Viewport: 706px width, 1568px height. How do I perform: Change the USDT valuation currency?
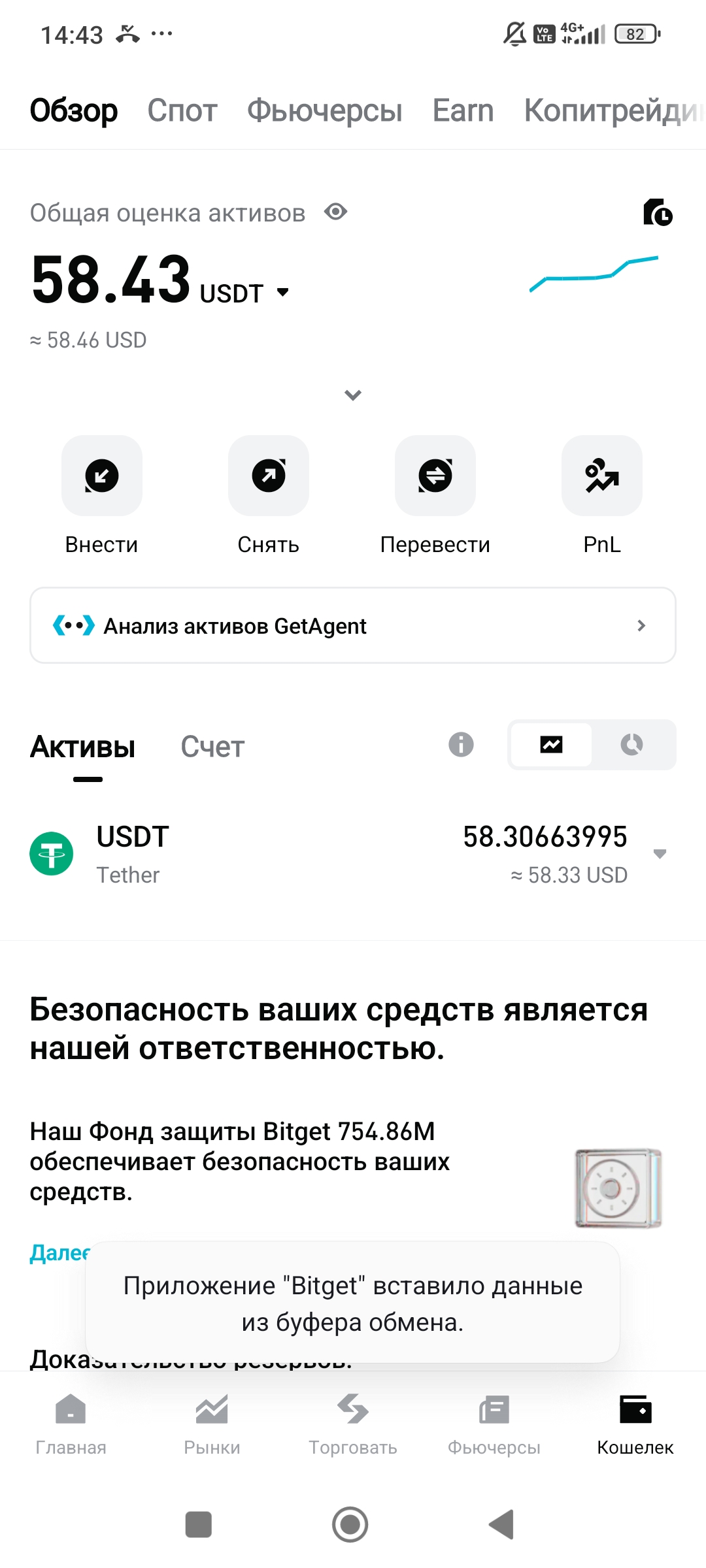coord(282,293)
